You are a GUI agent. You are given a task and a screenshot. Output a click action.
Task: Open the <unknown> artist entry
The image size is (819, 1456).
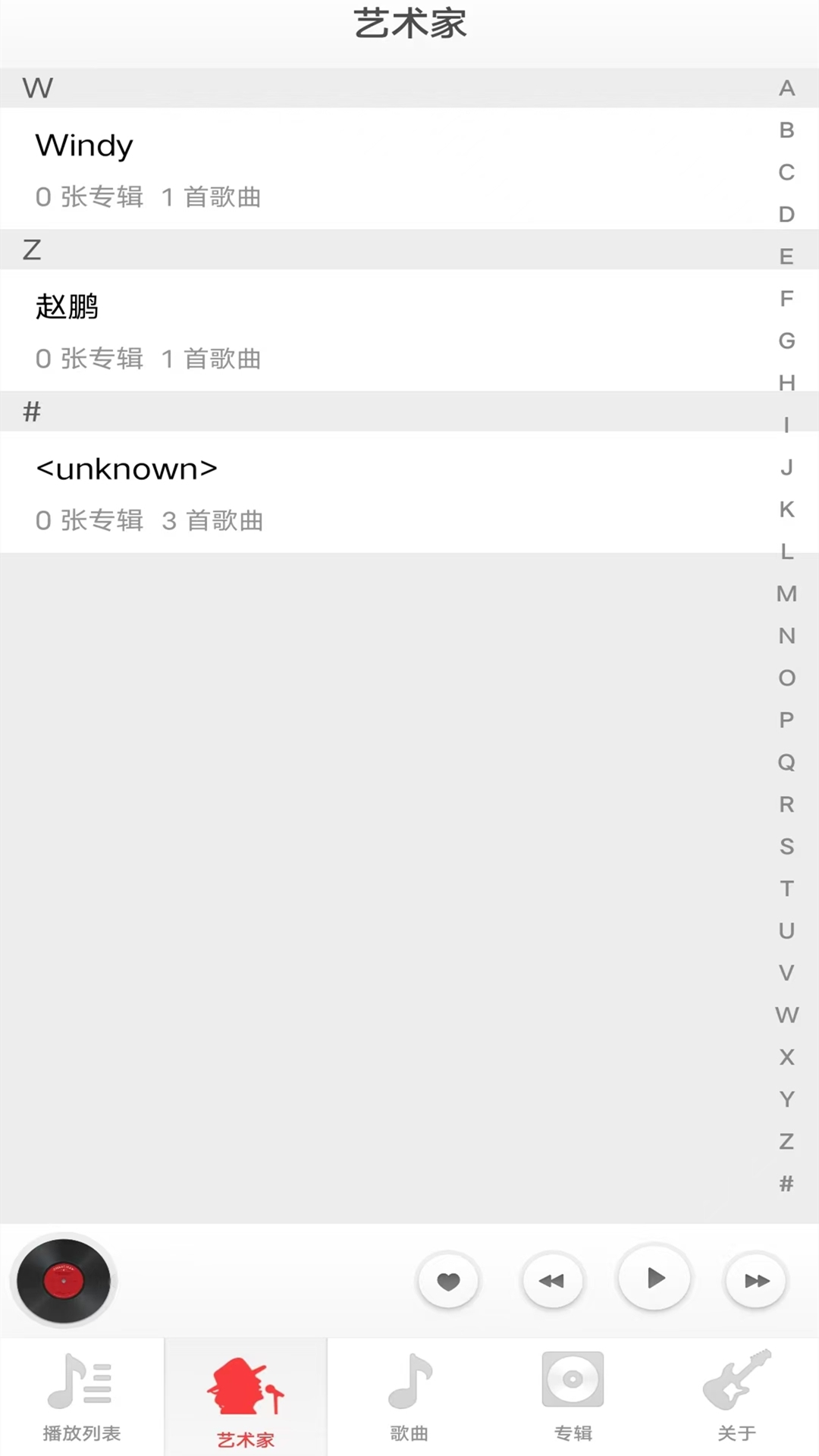[x=409, y=492]
